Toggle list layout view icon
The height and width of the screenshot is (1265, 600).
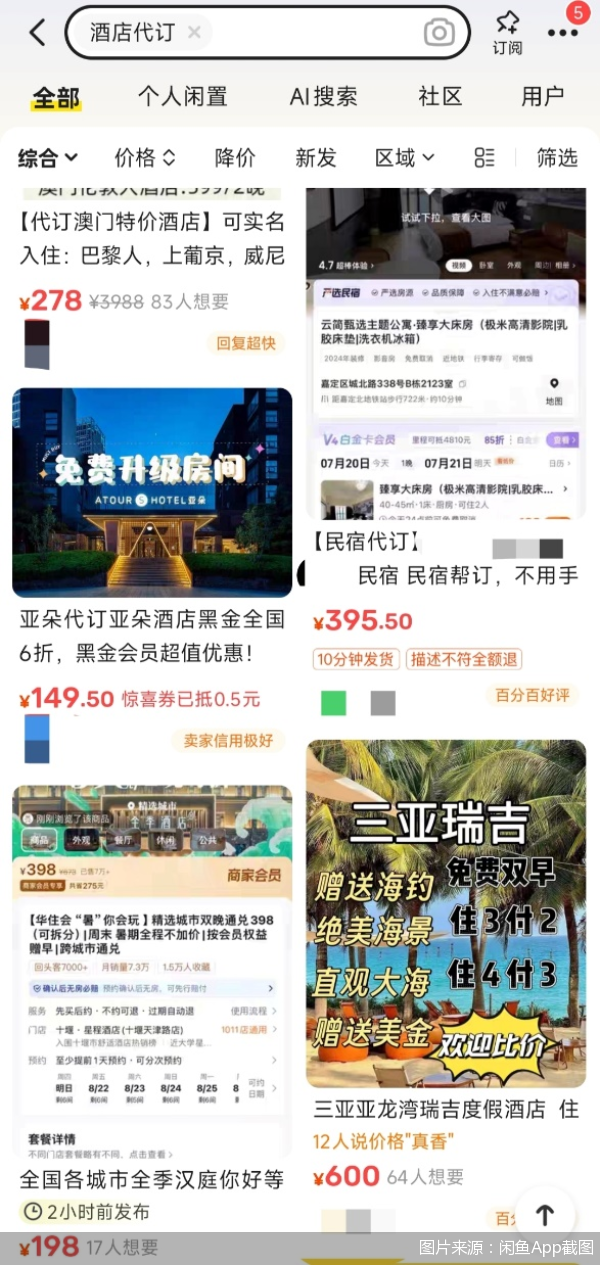[485, 158]
